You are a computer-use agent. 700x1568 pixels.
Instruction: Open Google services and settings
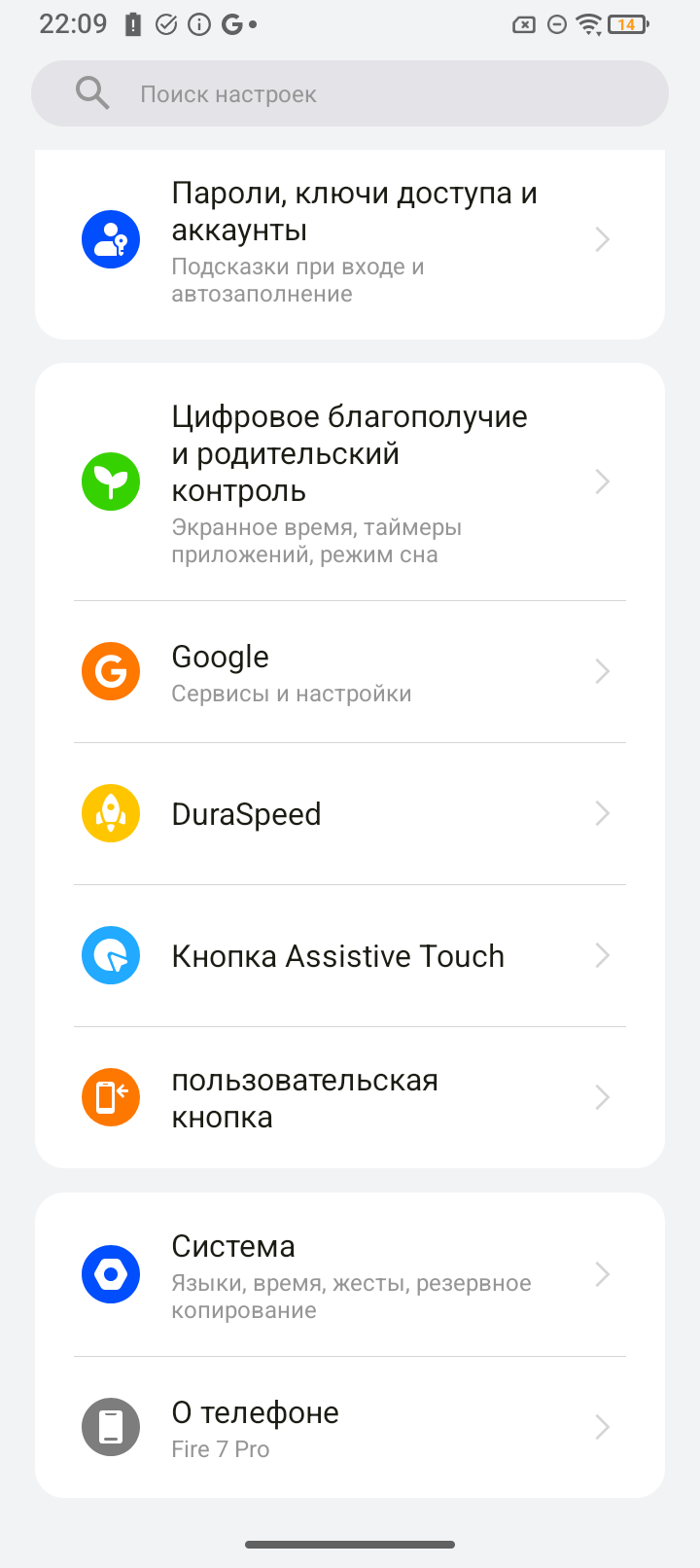pyautogui.click(x=350, y=672)
